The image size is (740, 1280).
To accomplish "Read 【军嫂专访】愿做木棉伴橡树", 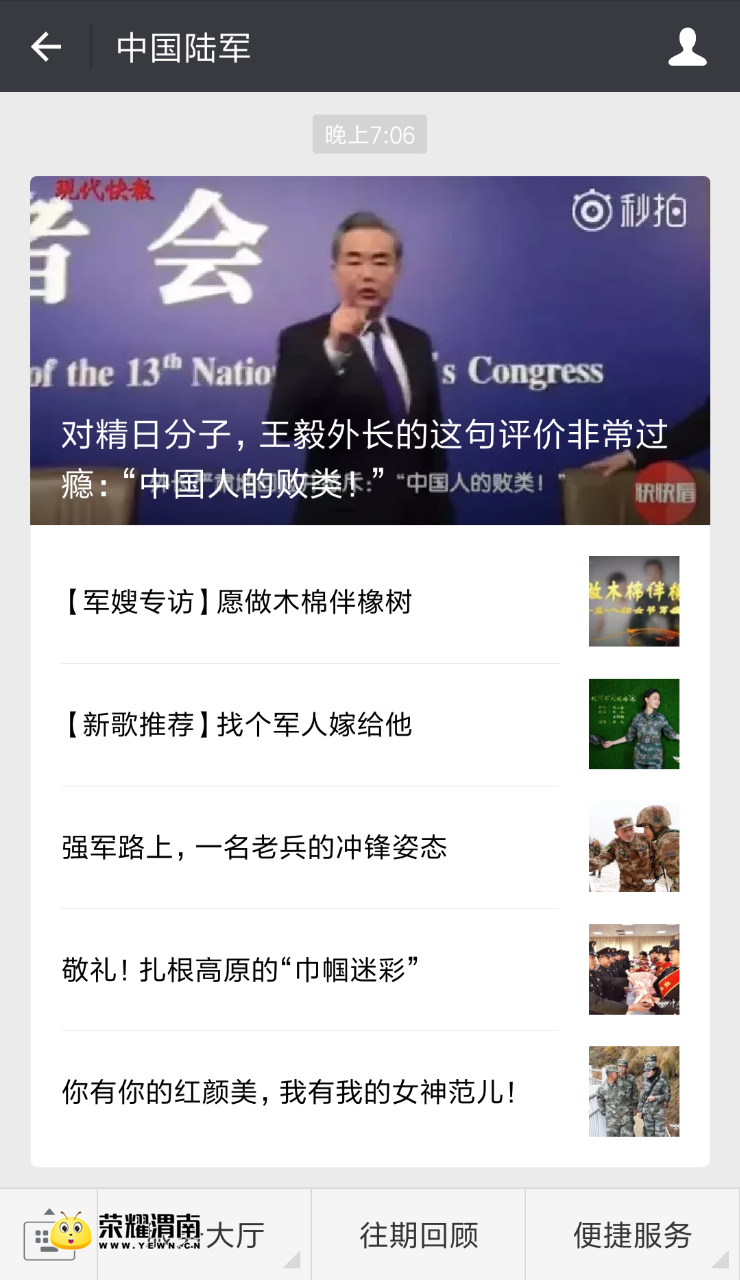I will coord(370,602).
